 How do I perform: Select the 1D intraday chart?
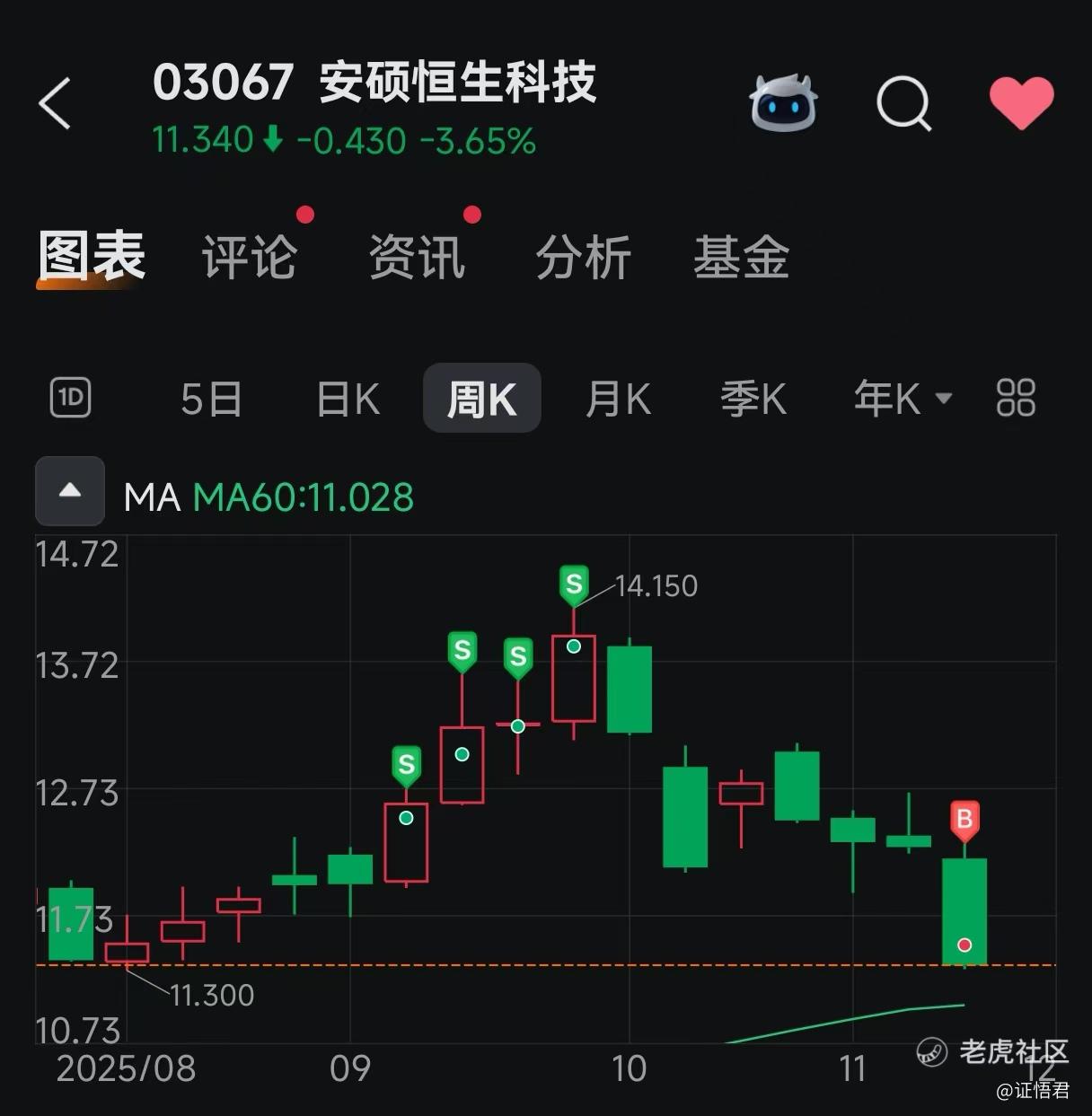(x=70, y=398)
